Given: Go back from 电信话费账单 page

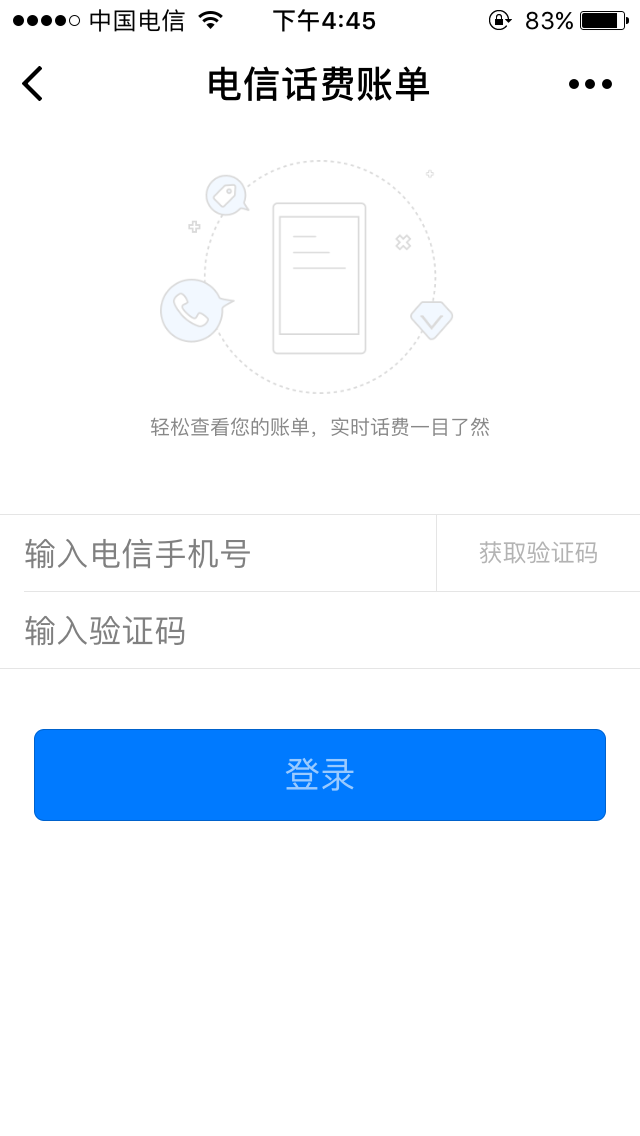Looking at the screenshot, I should (32, 84).
